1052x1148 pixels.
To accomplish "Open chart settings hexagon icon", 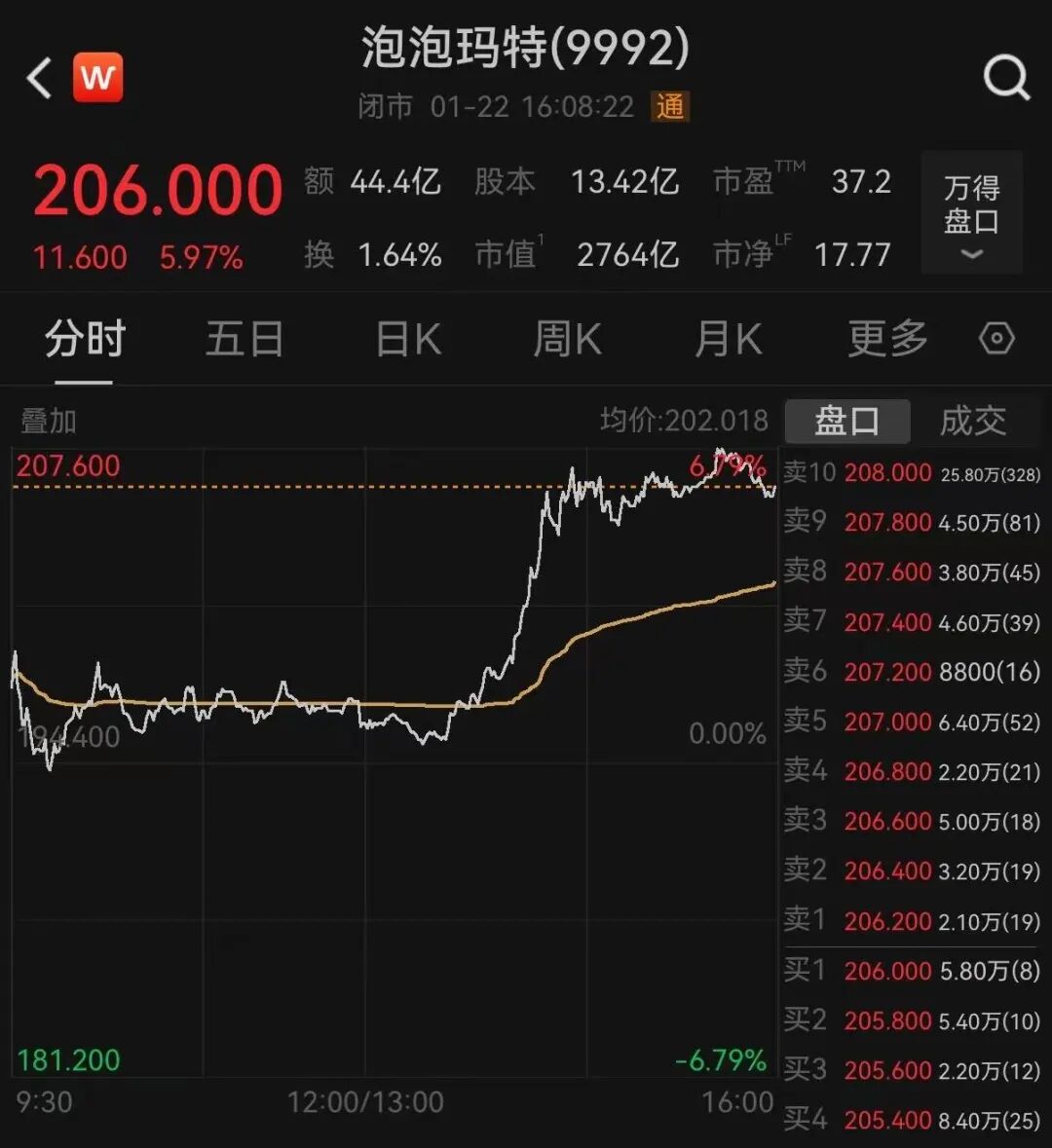I will tap(996, 339).
